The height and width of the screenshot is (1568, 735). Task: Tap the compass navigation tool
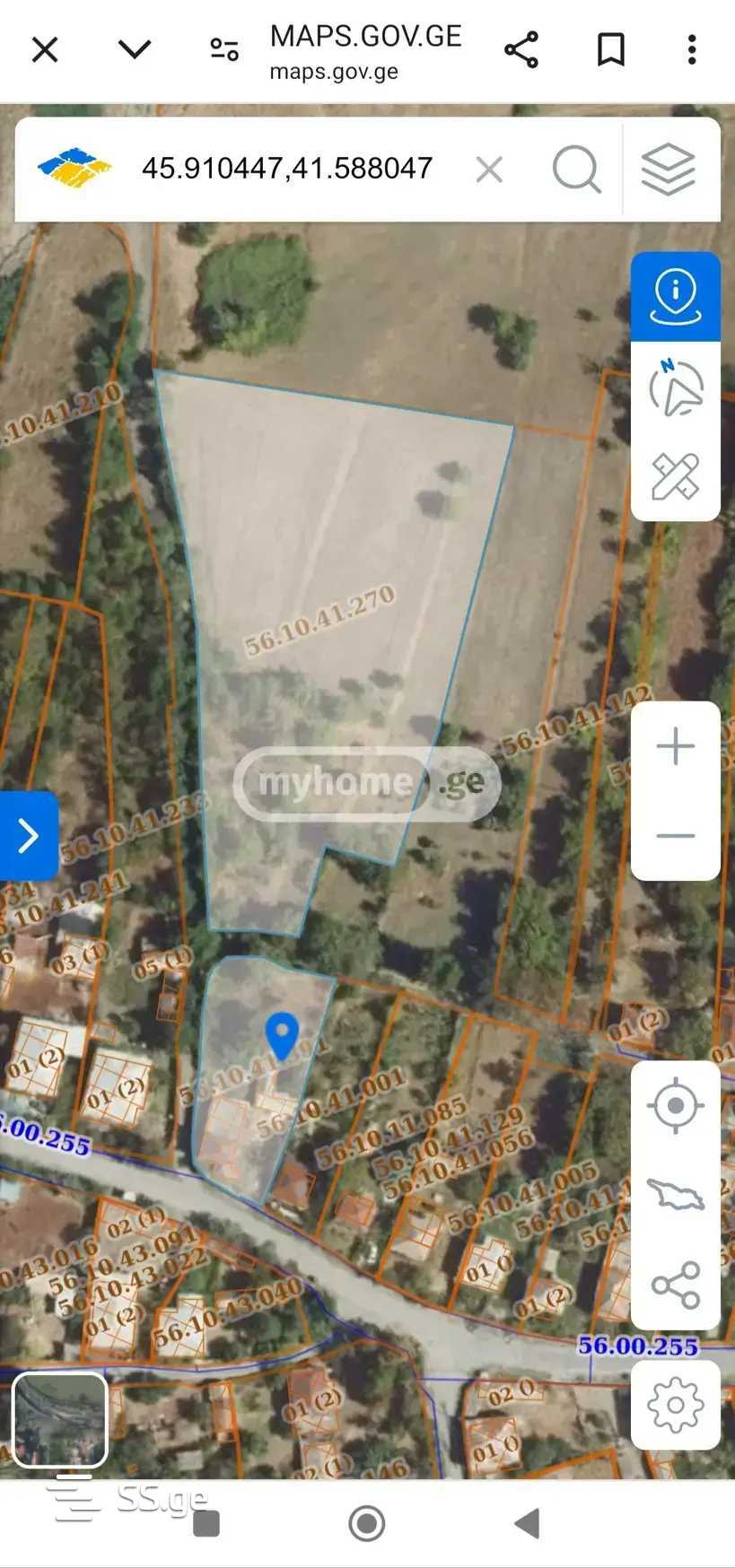pos(676,388)
